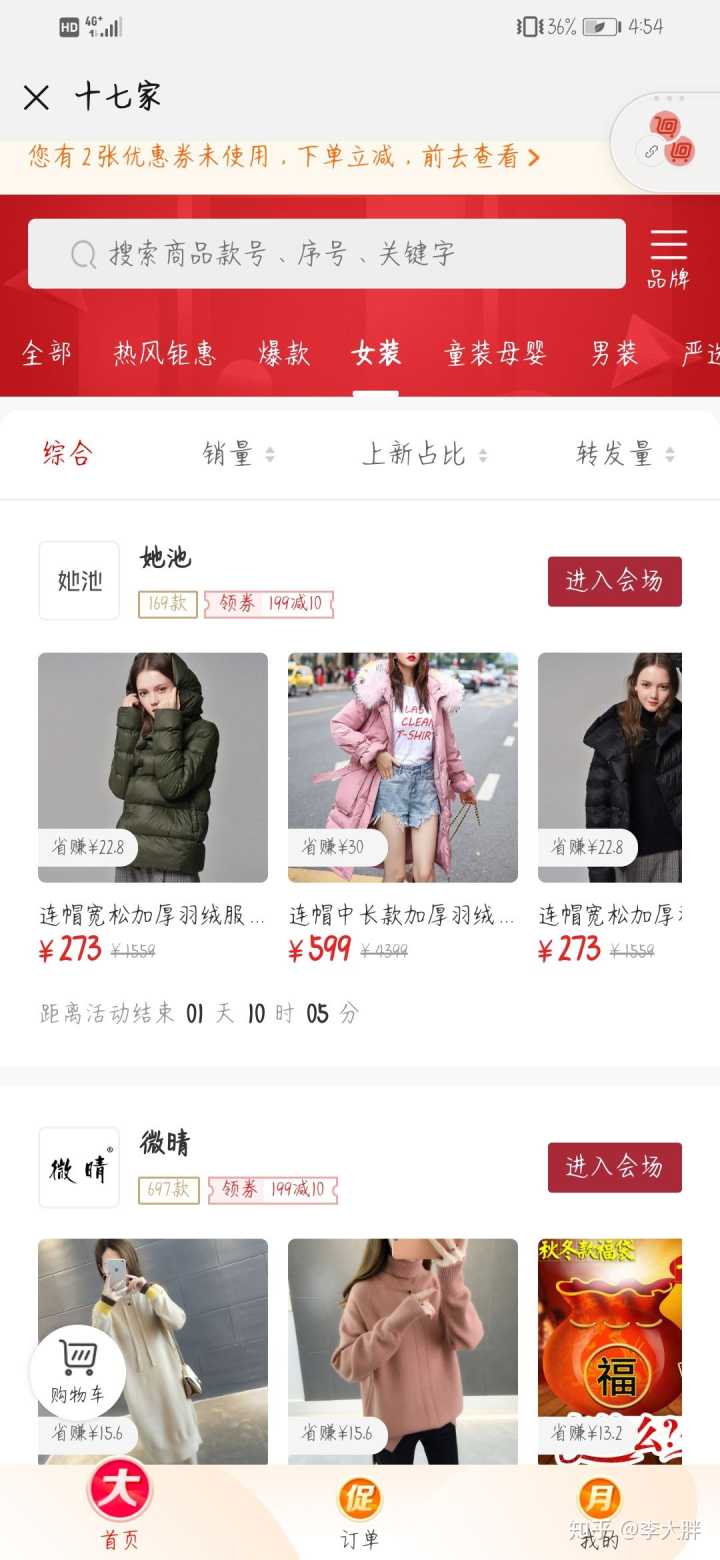This screenshot has height=1560, width=720.
Task: Open the 购物车 floating button
Action: [78, 1371]
